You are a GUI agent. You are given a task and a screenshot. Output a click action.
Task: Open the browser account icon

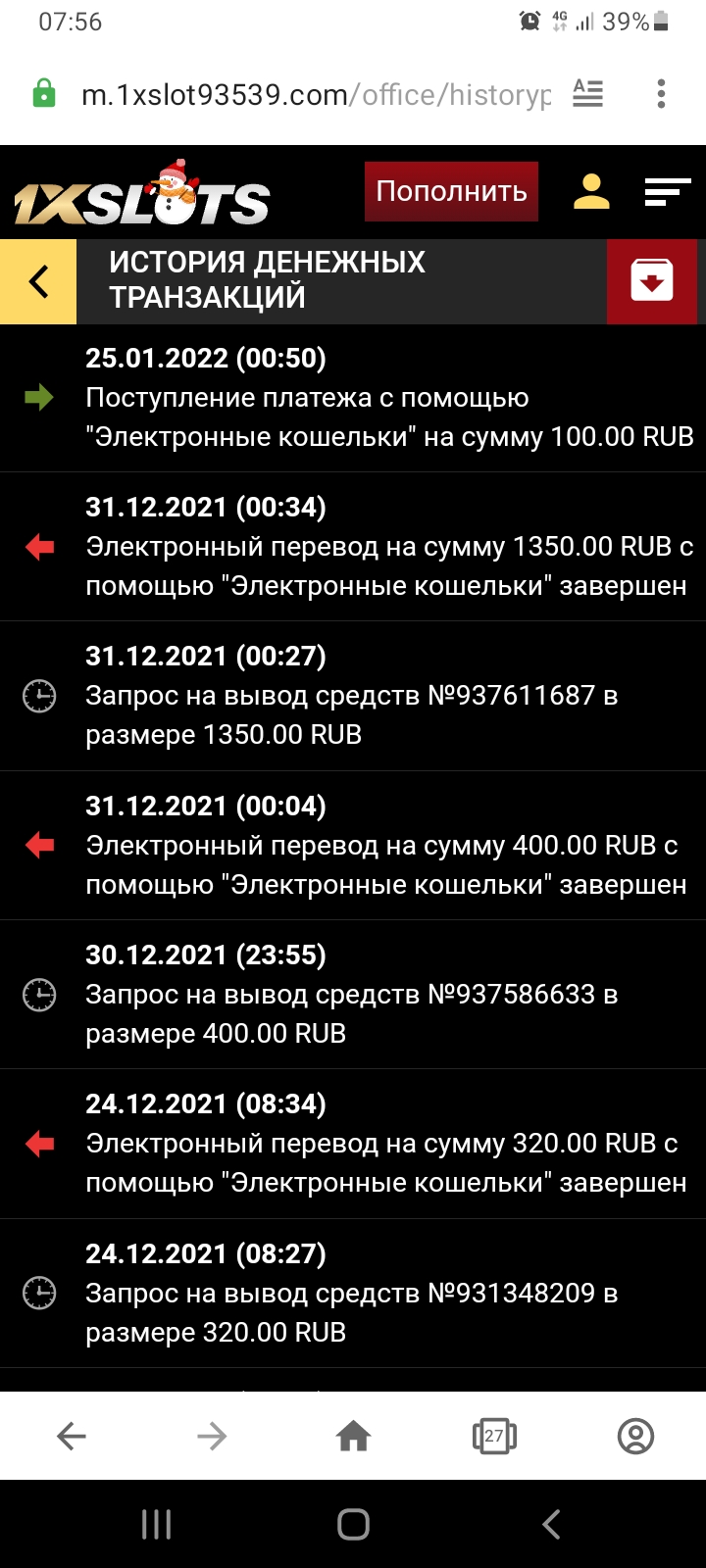(635, 1437)
